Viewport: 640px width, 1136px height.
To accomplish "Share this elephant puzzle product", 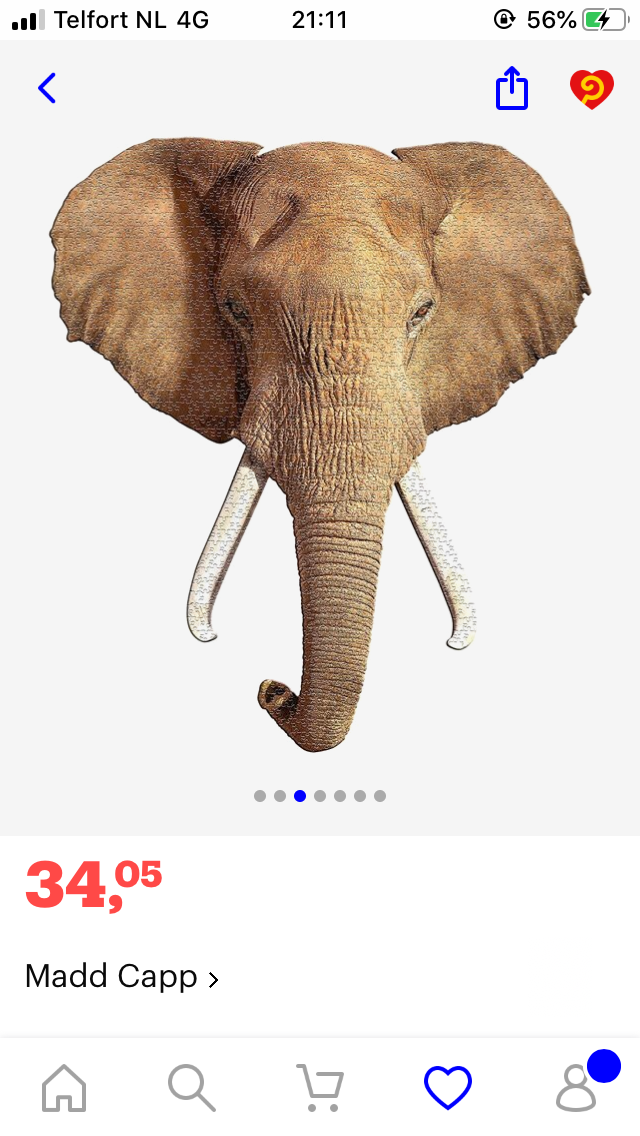I will click(512, 88).
